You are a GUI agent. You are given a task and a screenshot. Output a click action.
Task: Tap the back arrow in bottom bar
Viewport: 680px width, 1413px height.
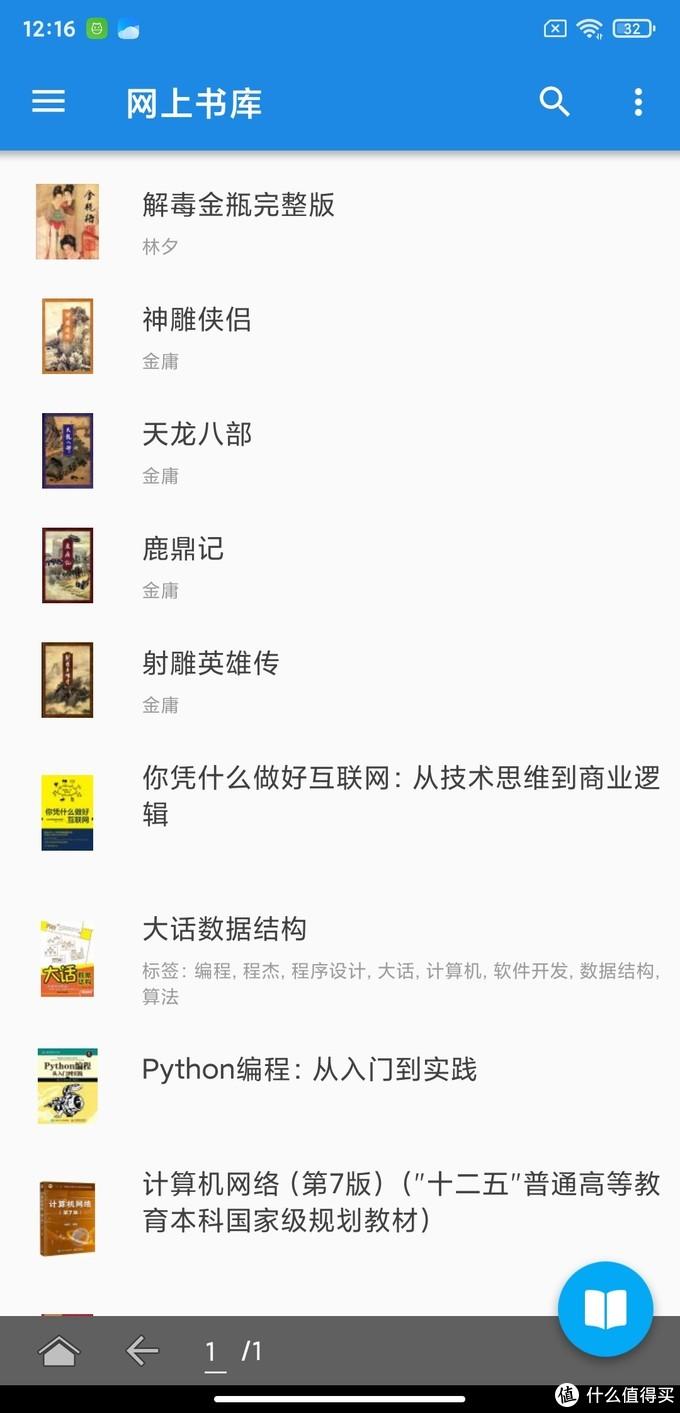(x=142, y=1352)
